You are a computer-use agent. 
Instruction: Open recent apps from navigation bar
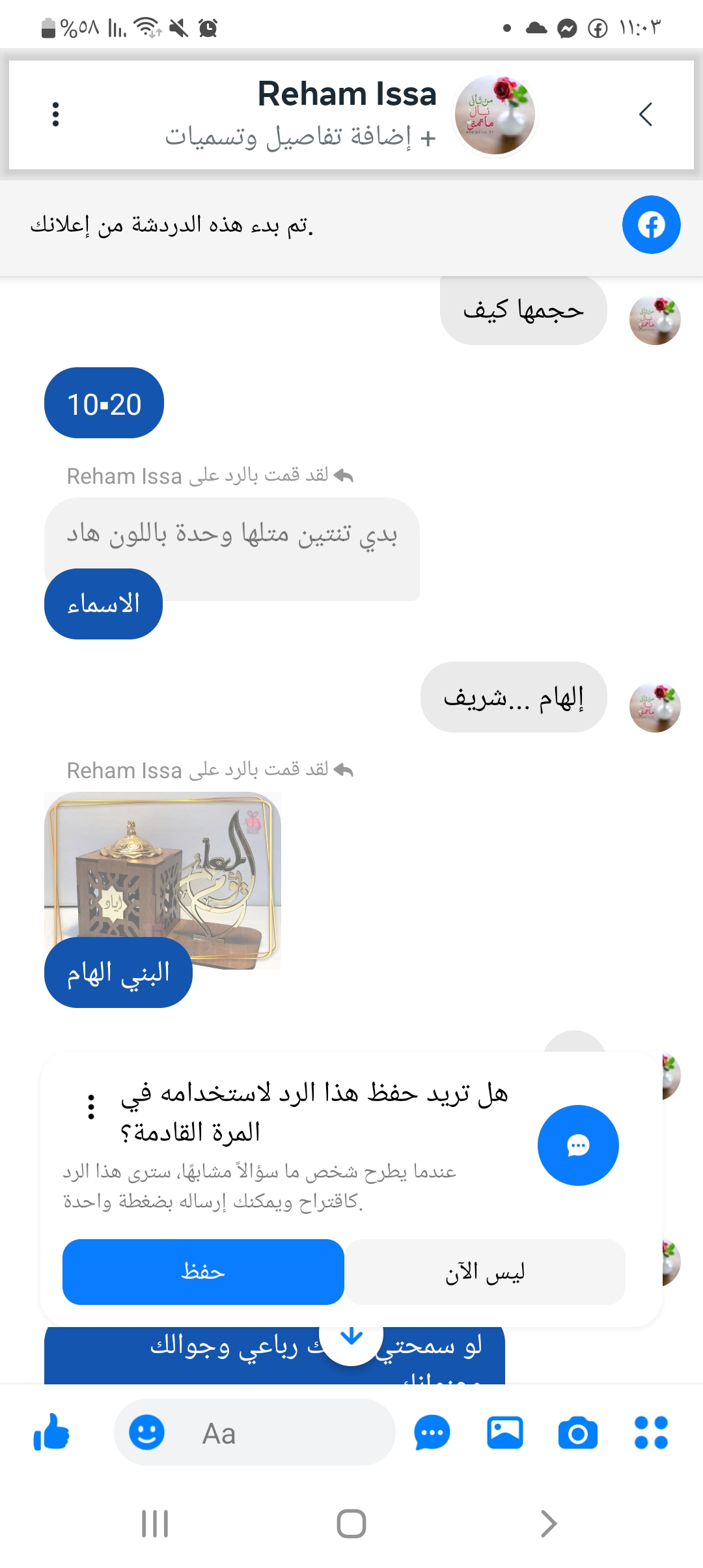pyautogui.click(x=155, y=1524)
